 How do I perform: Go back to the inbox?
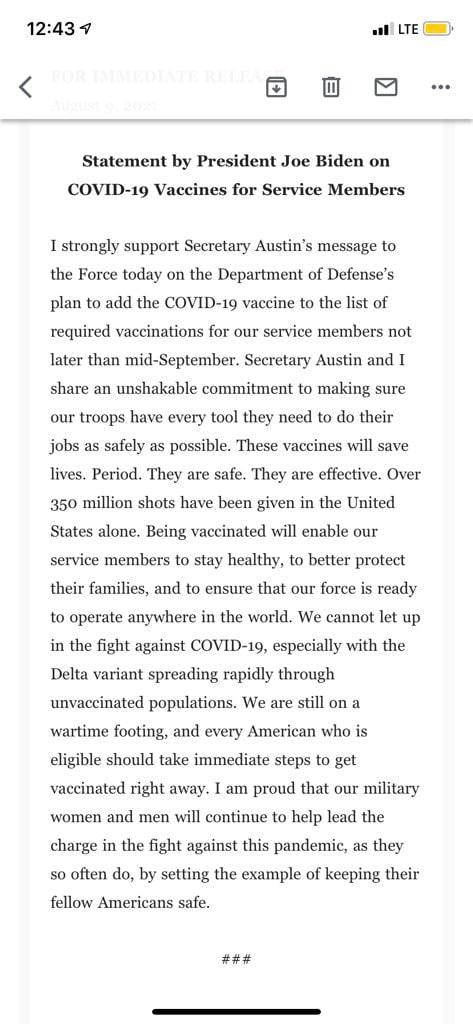coord(25,86)
